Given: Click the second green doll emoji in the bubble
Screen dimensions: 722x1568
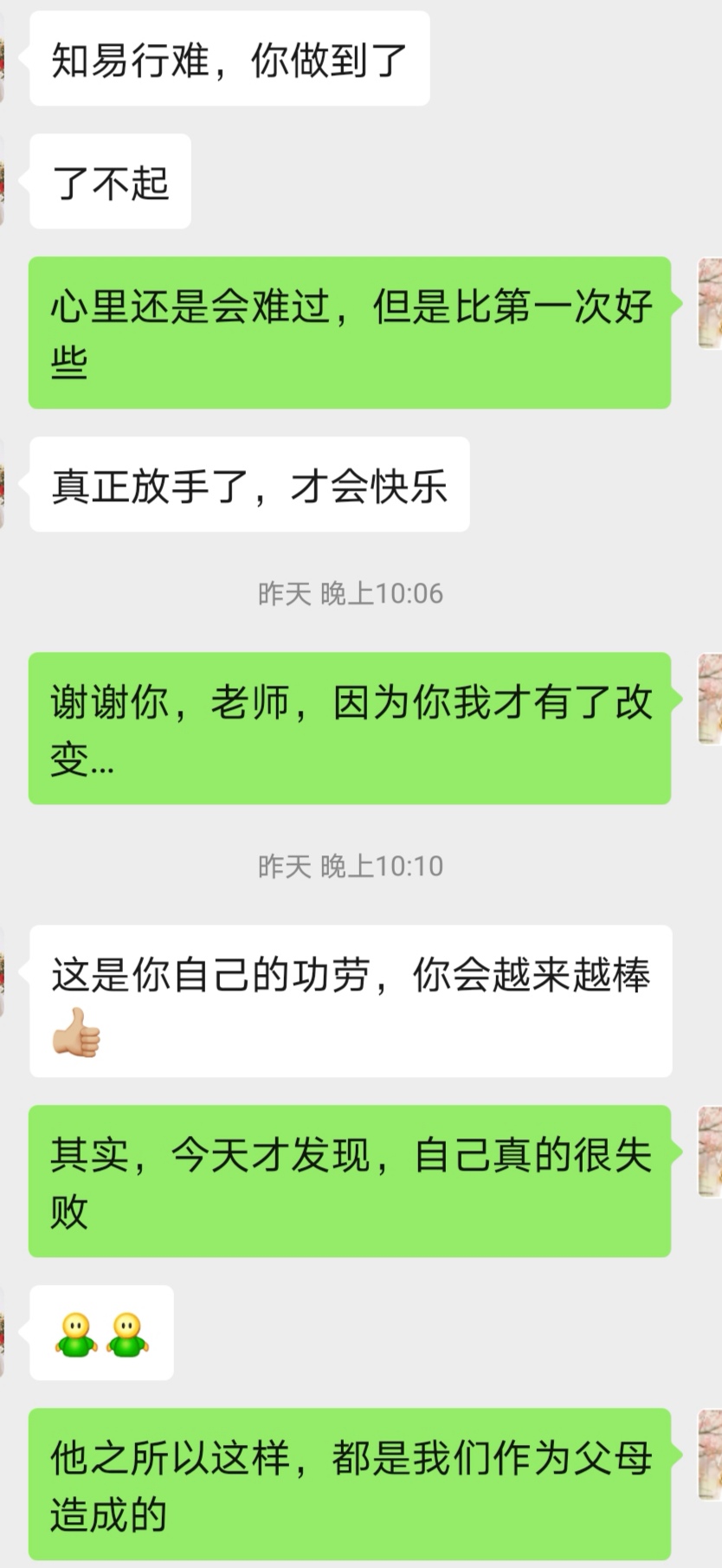Looking at the screenshot, I should [126, 1333].
